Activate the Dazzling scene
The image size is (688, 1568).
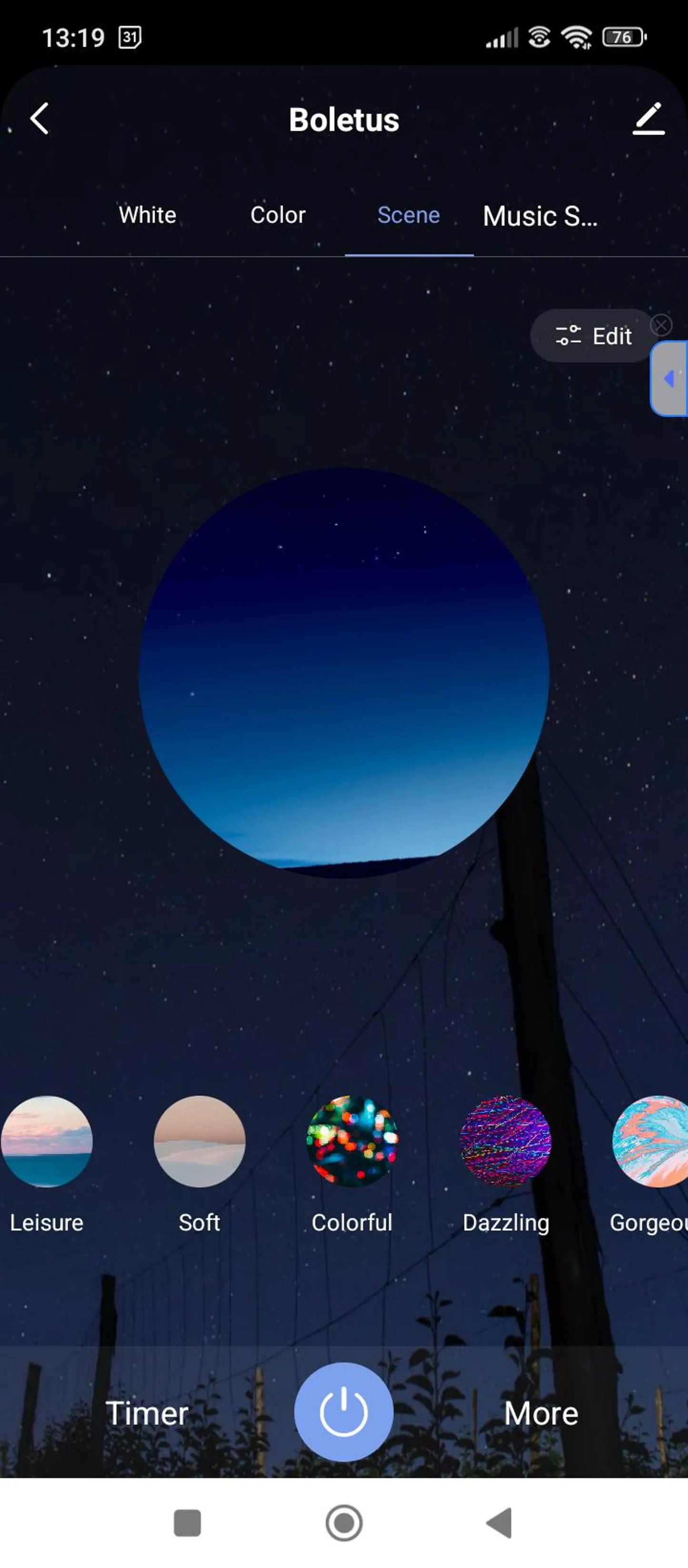(506, 1141)
